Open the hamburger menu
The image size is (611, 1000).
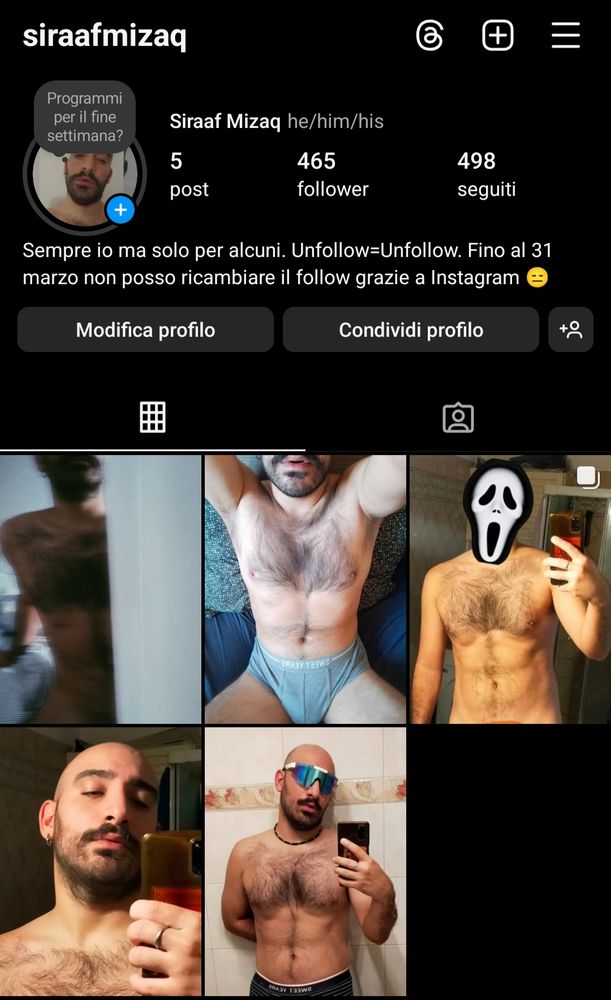[x=565, y=37]
